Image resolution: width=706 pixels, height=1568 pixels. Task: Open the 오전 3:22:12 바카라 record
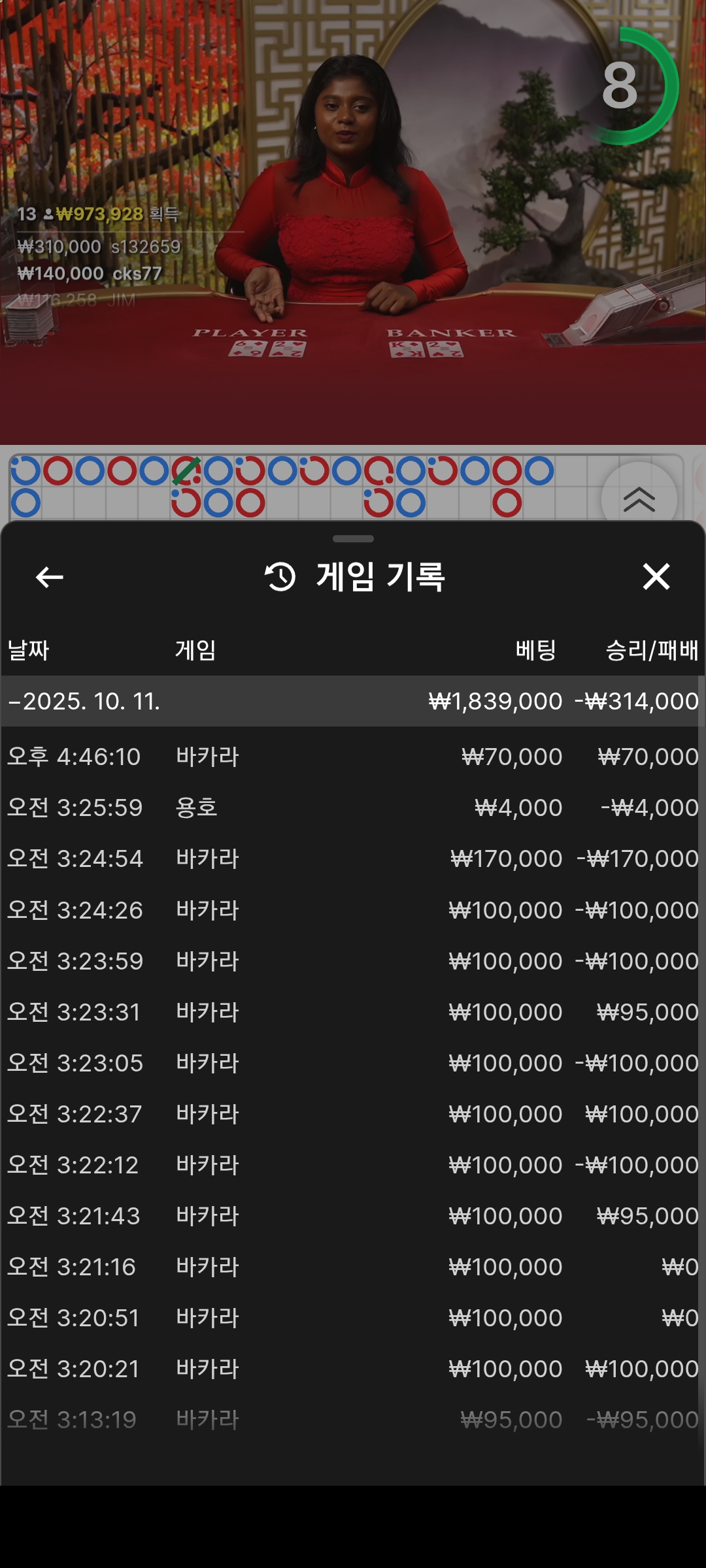pos(353,1165)
